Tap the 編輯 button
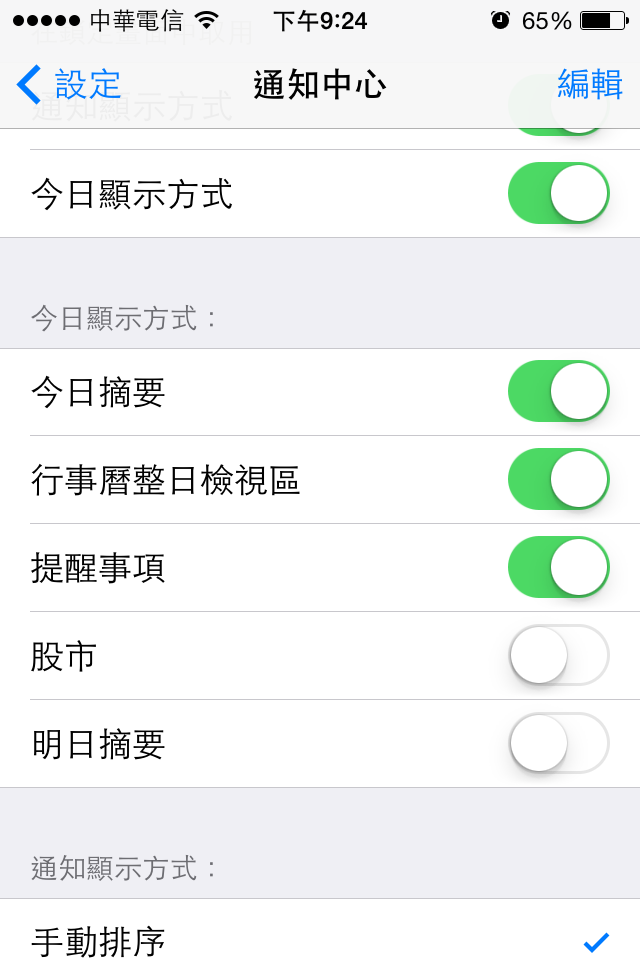Image resolution: width=640 pixels, height=960 pixels. [590, 85]
